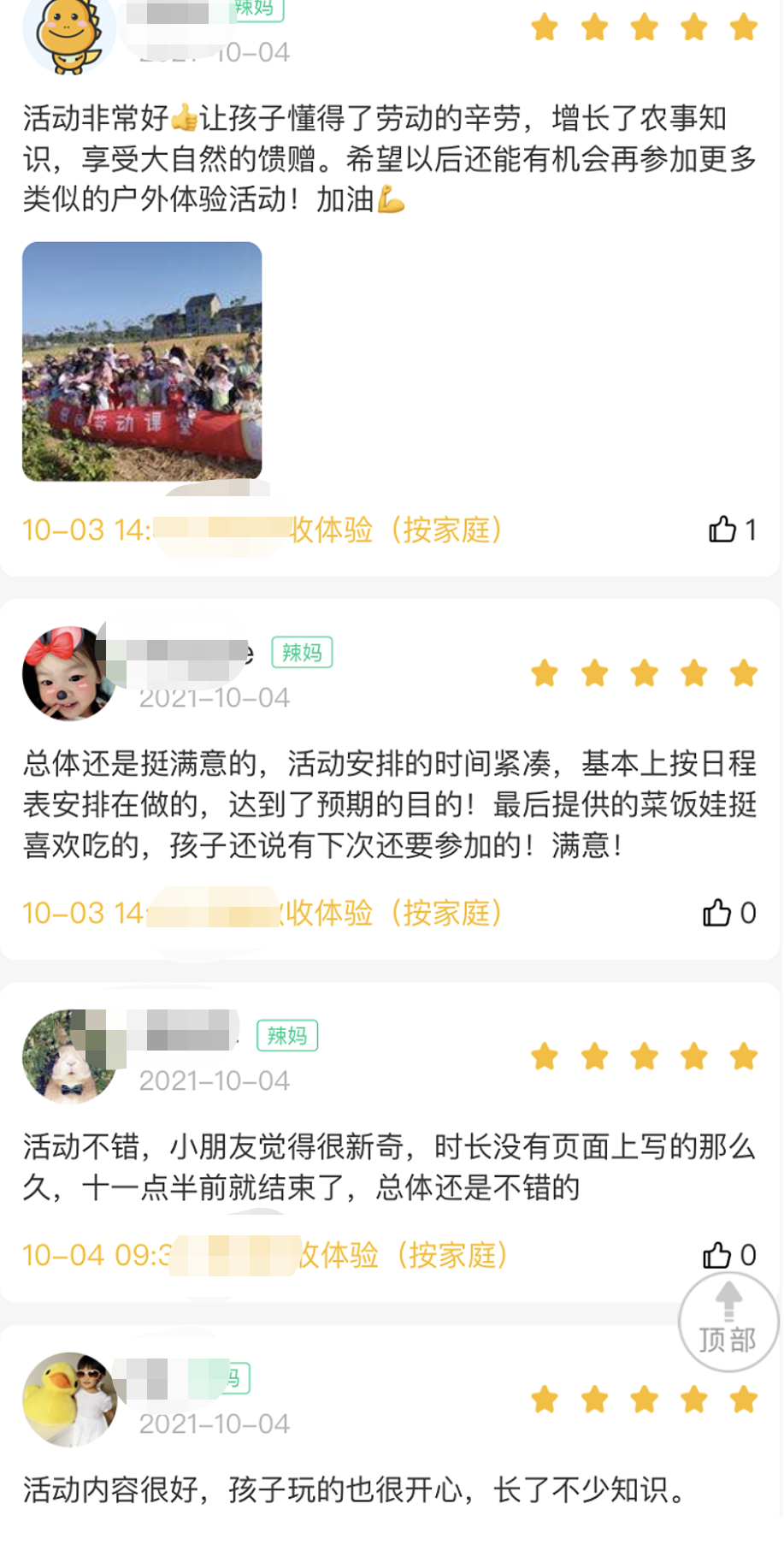
Task: Like the review starting 活动不错
Action: (717, 1255)
